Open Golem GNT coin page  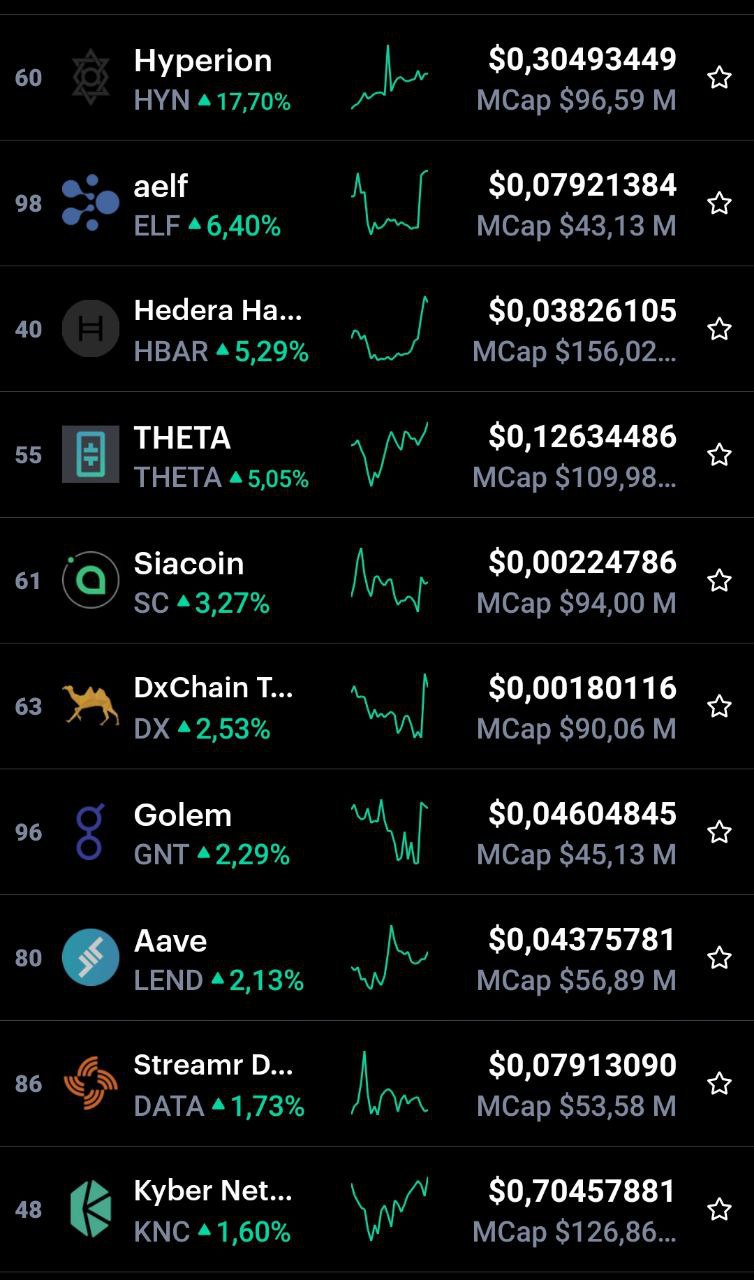coord(377,832)
